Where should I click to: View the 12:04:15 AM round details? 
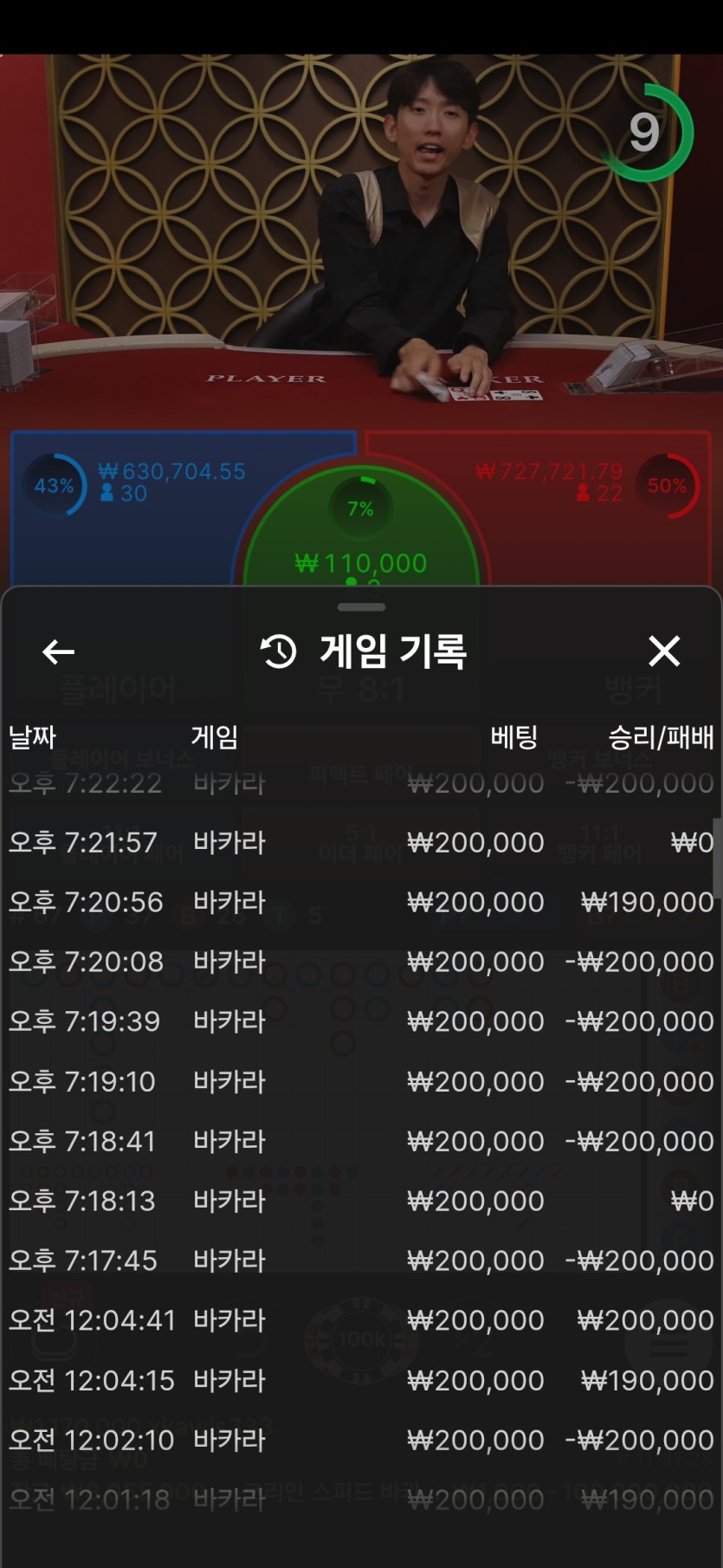[x=361, y=1380]
